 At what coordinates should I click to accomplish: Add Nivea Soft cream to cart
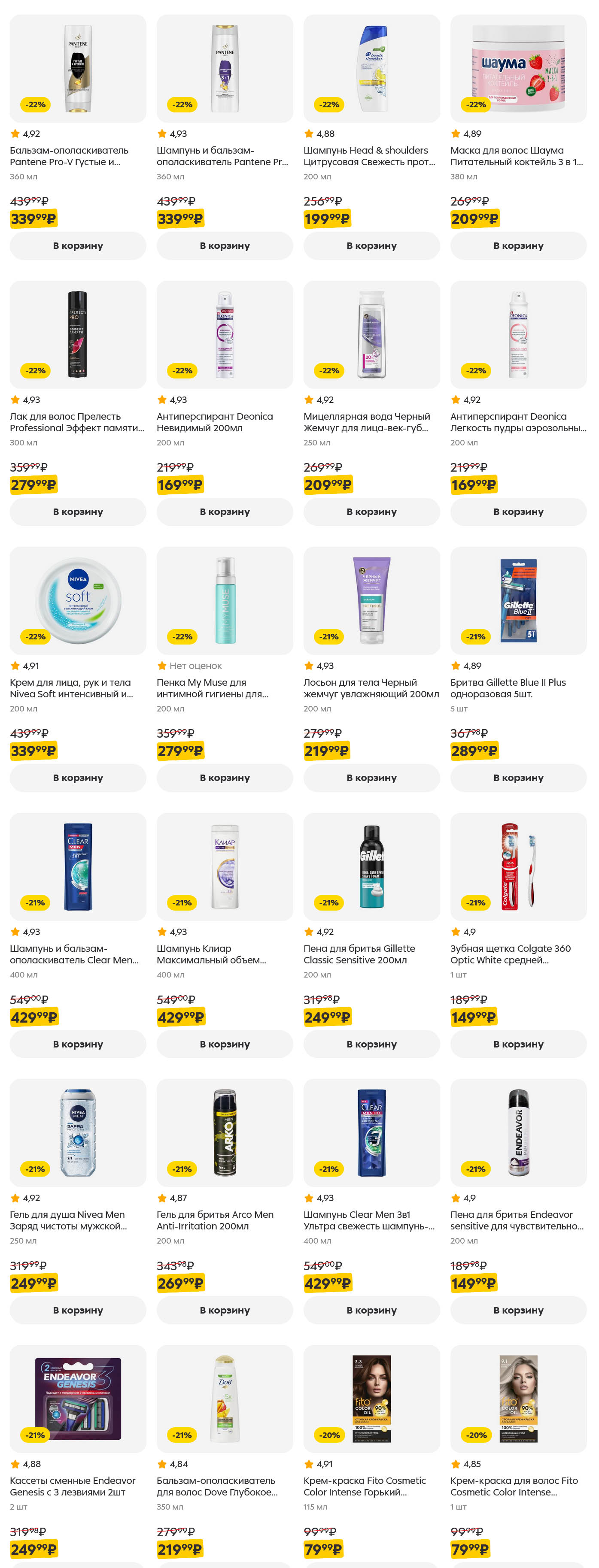point(77,778)
